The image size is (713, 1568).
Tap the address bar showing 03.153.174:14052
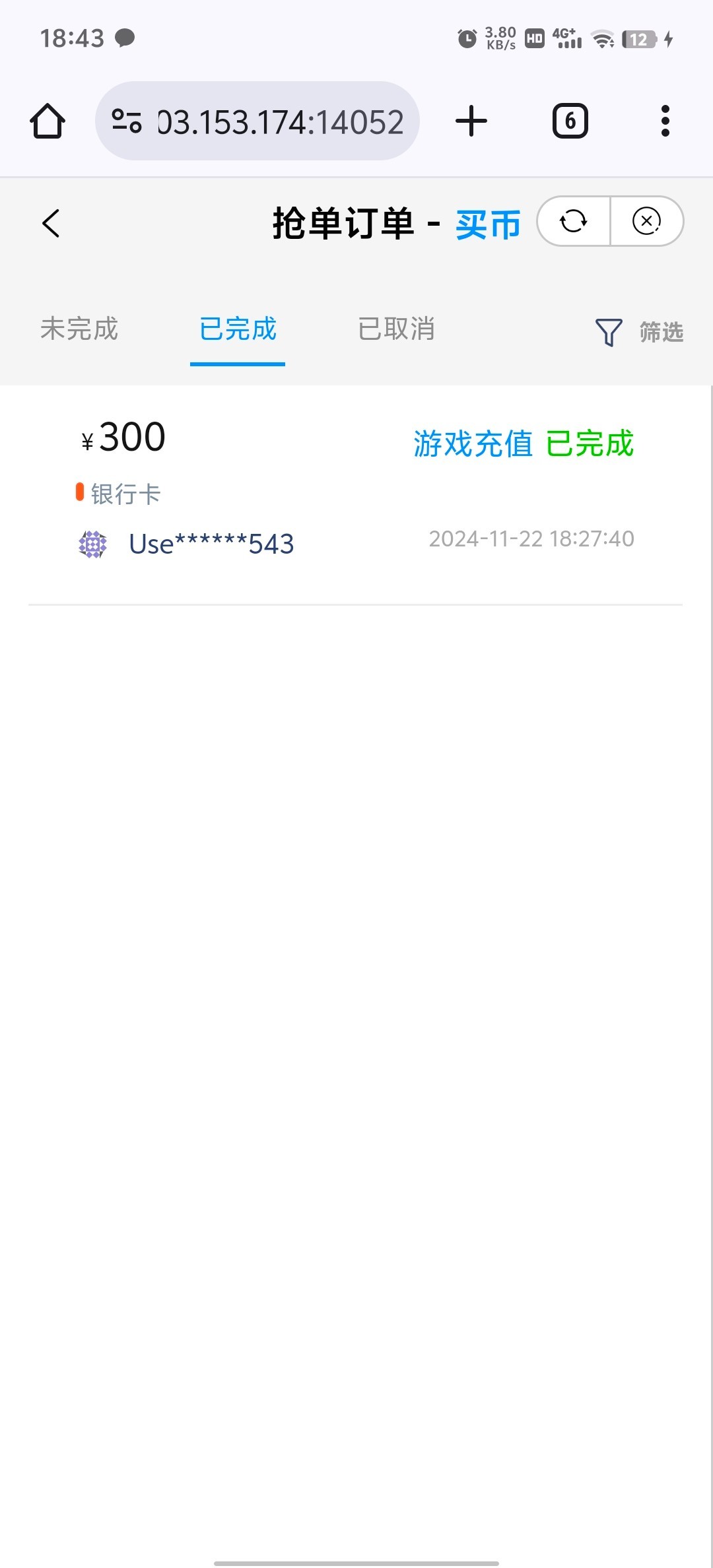[x=257, y=121]
